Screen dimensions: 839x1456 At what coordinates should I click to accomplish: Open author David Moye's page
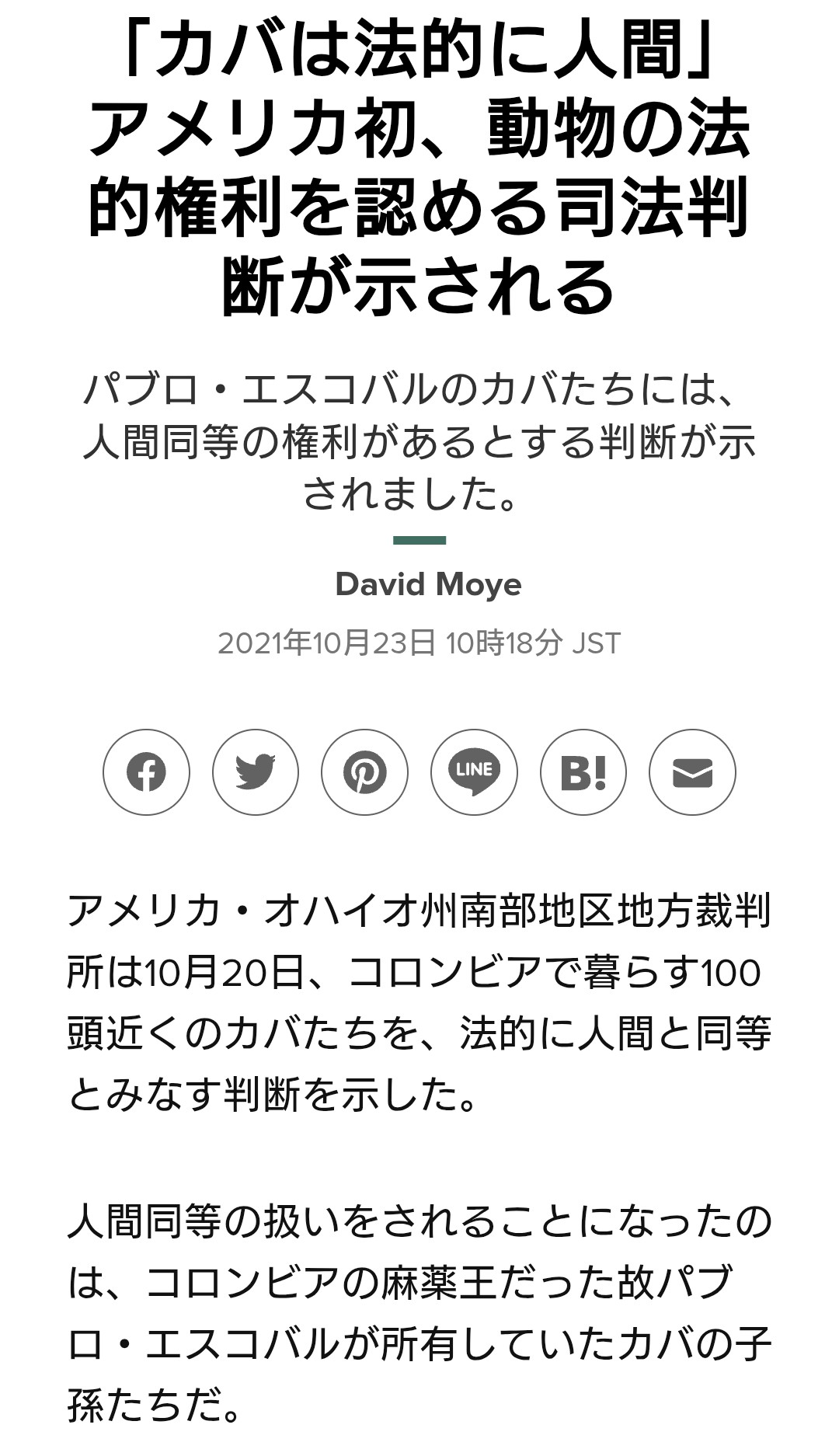click(428, 584)
